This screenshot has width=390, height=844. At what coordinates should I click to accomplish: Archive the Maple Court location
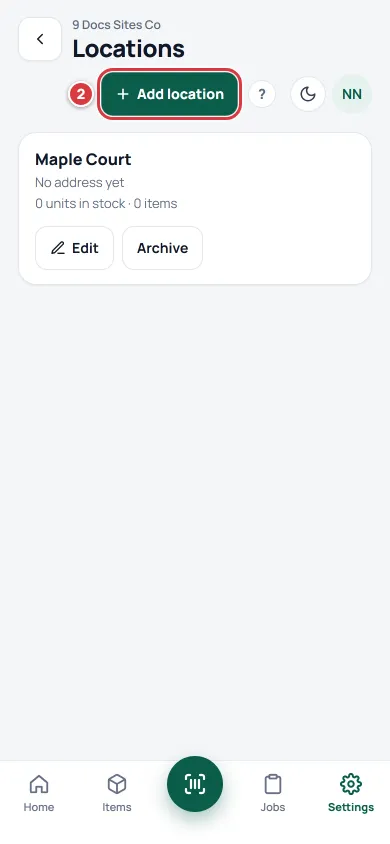click(x=162, y=248)
